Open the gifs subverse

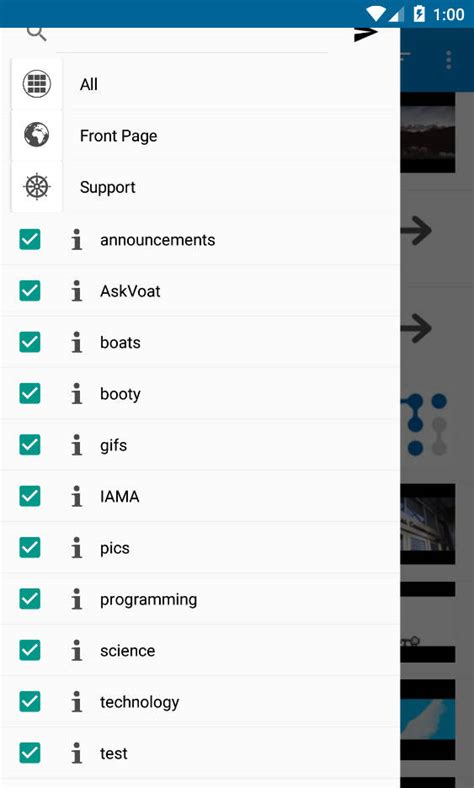click(x=113, y=445)
